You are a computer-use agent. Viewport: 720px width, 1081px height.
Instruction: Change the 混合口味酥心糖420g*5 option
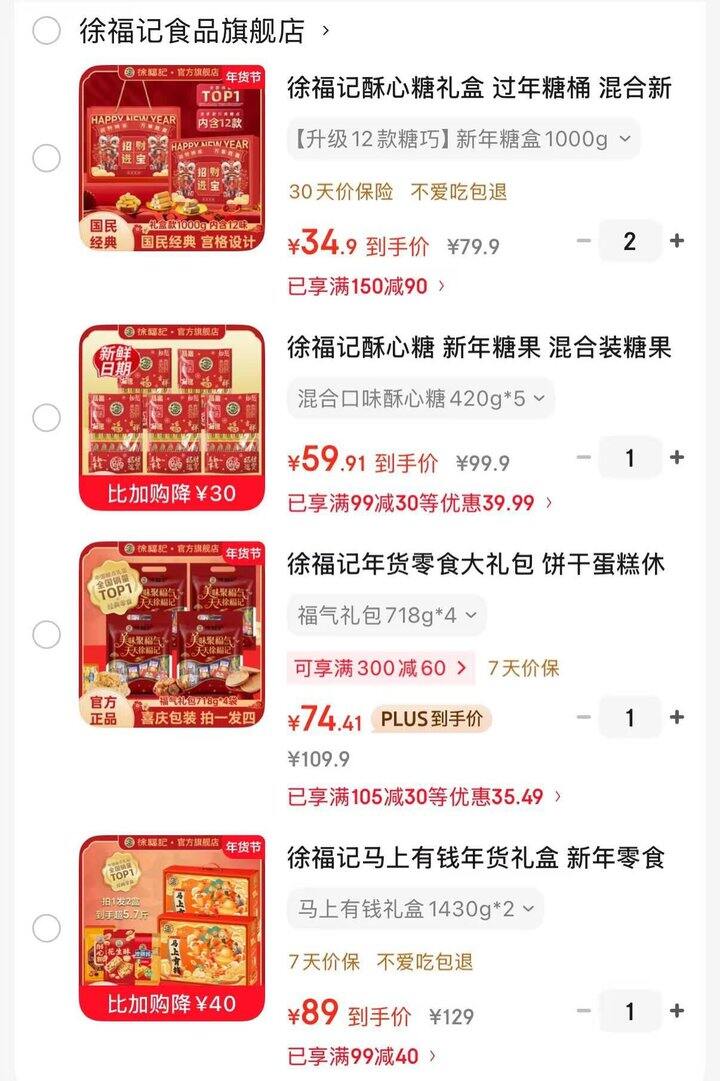(421, 398)
